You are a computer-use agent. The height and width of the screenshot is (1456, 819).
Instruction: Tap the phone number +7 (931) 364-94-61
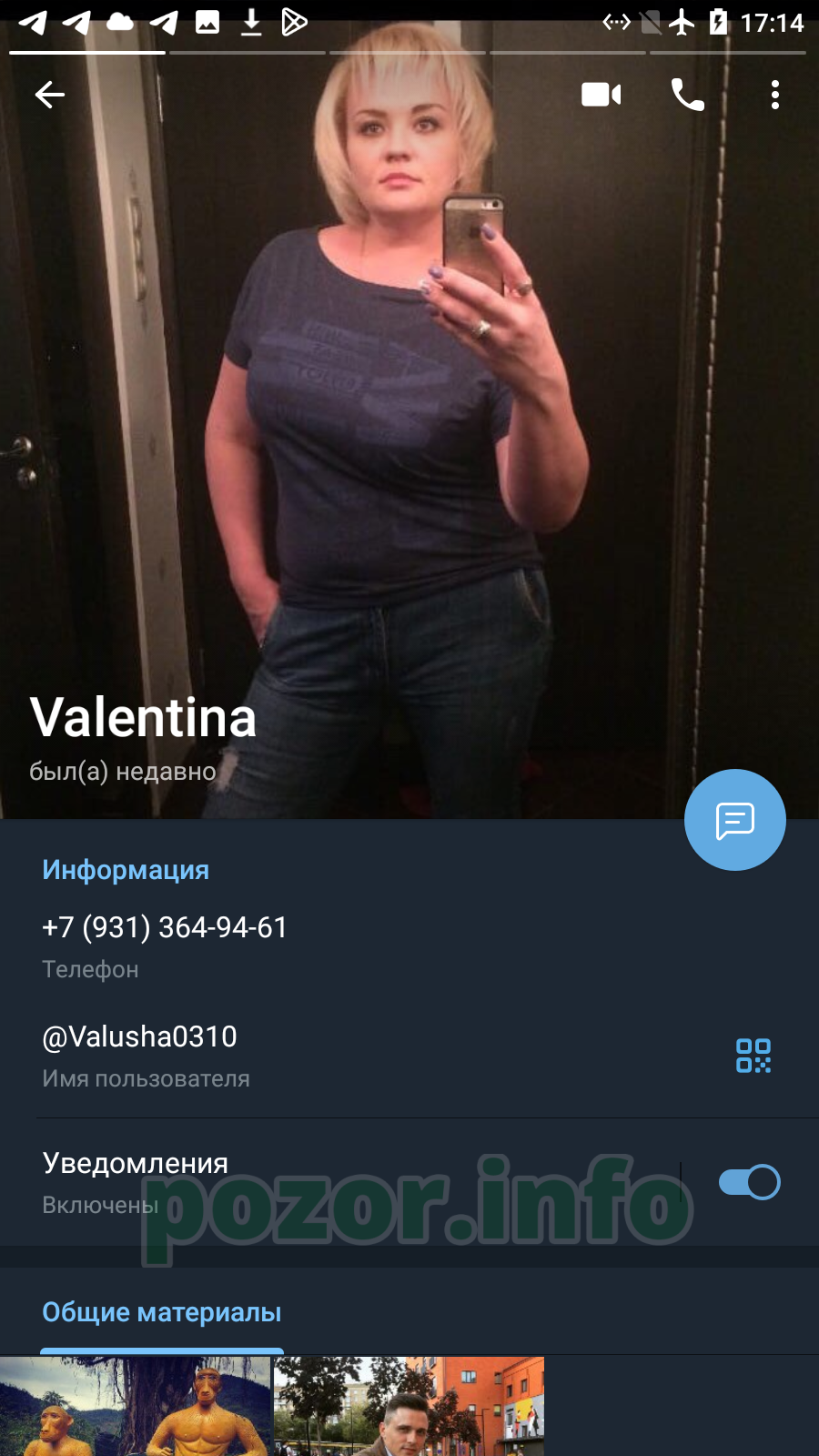click(x=165, y=927)
